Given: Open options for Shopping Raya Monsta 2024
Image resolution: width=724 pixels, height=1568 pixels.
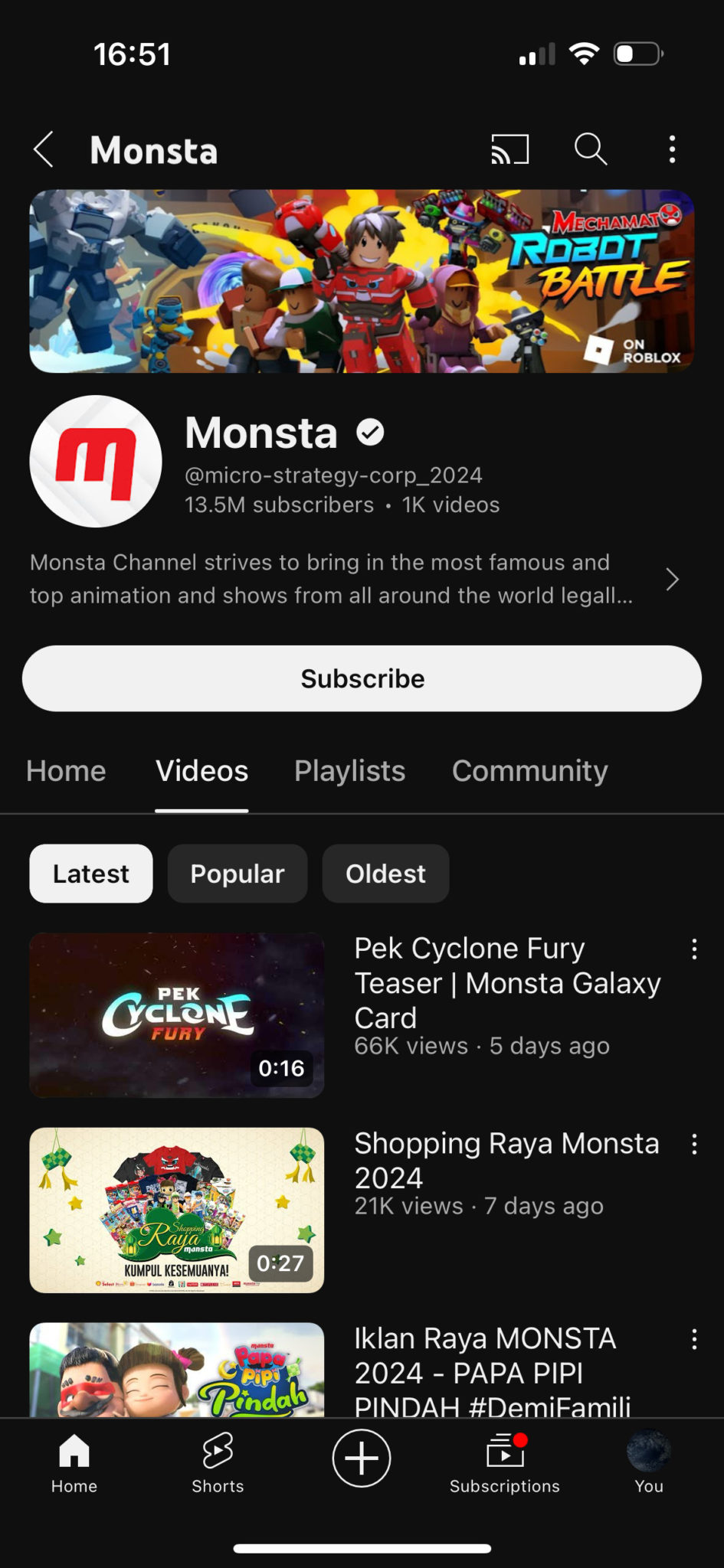Looking at the screenshot, I should [694, 1145].
